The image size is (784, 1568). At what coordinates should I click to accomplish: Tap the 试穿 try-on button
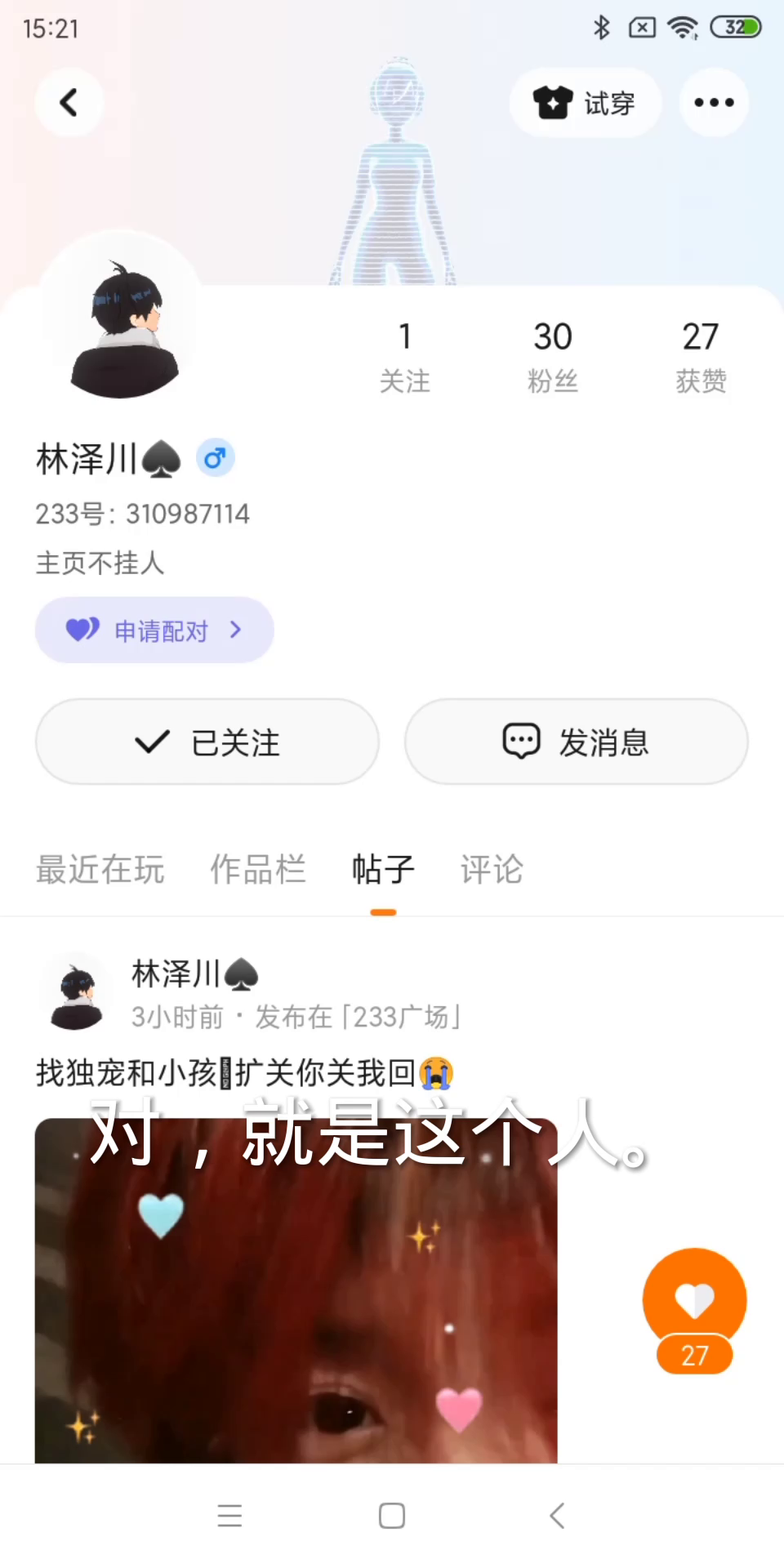tap(585, 103)
